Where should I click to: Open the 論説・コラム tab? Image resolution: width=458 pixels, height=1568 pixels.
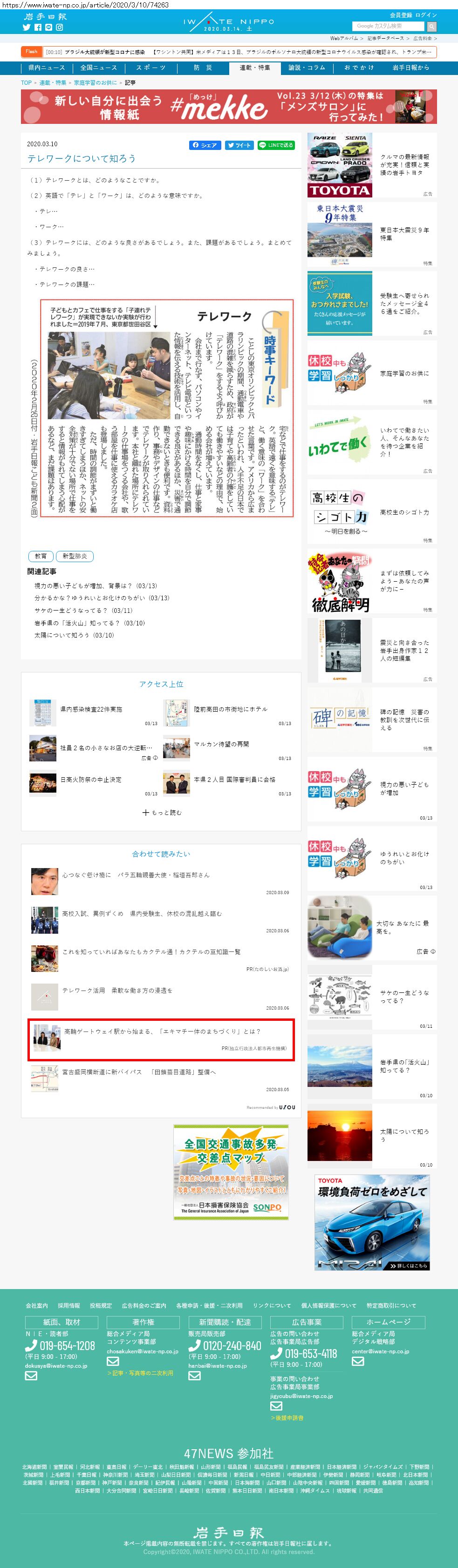point(307,68)
